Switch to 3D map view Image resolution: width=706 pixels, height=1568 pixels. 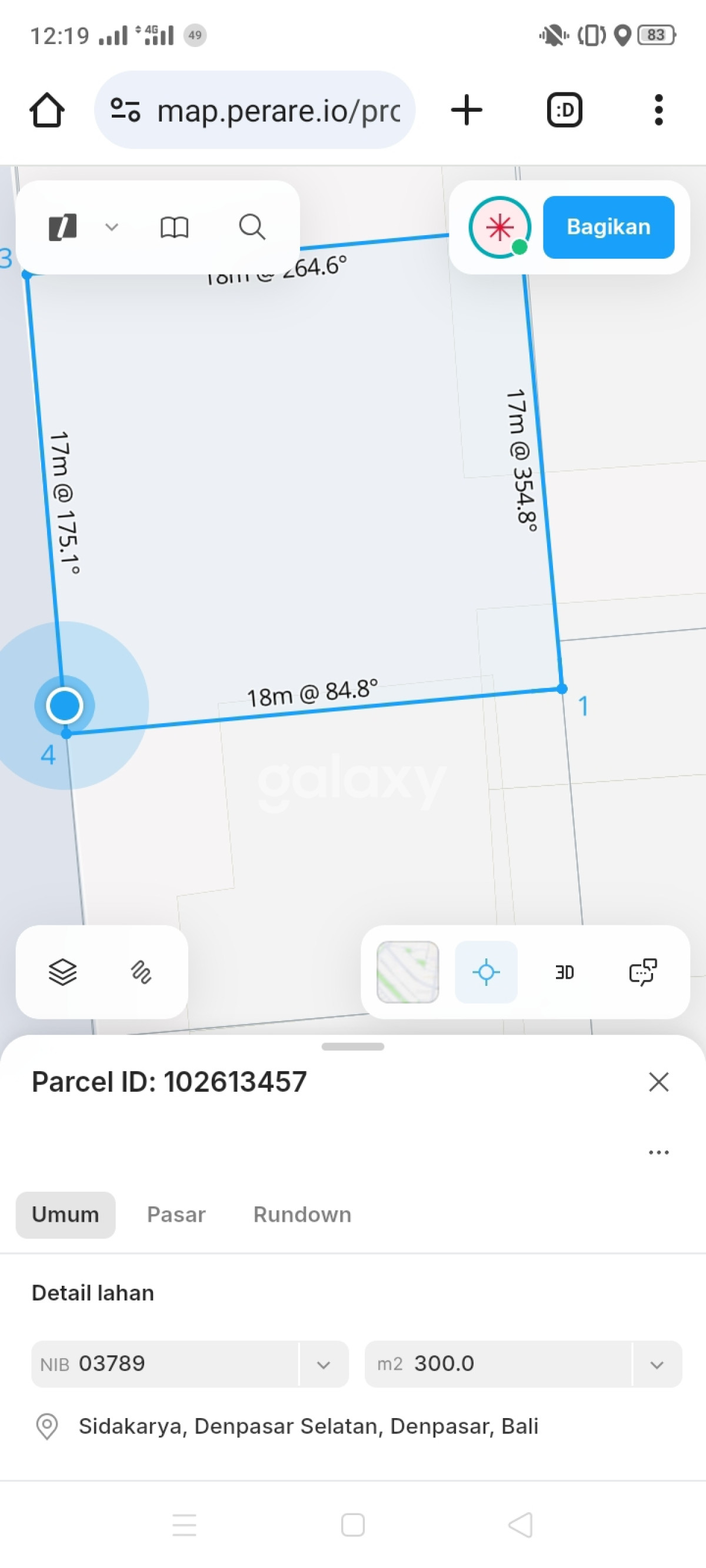coord(564,972)
